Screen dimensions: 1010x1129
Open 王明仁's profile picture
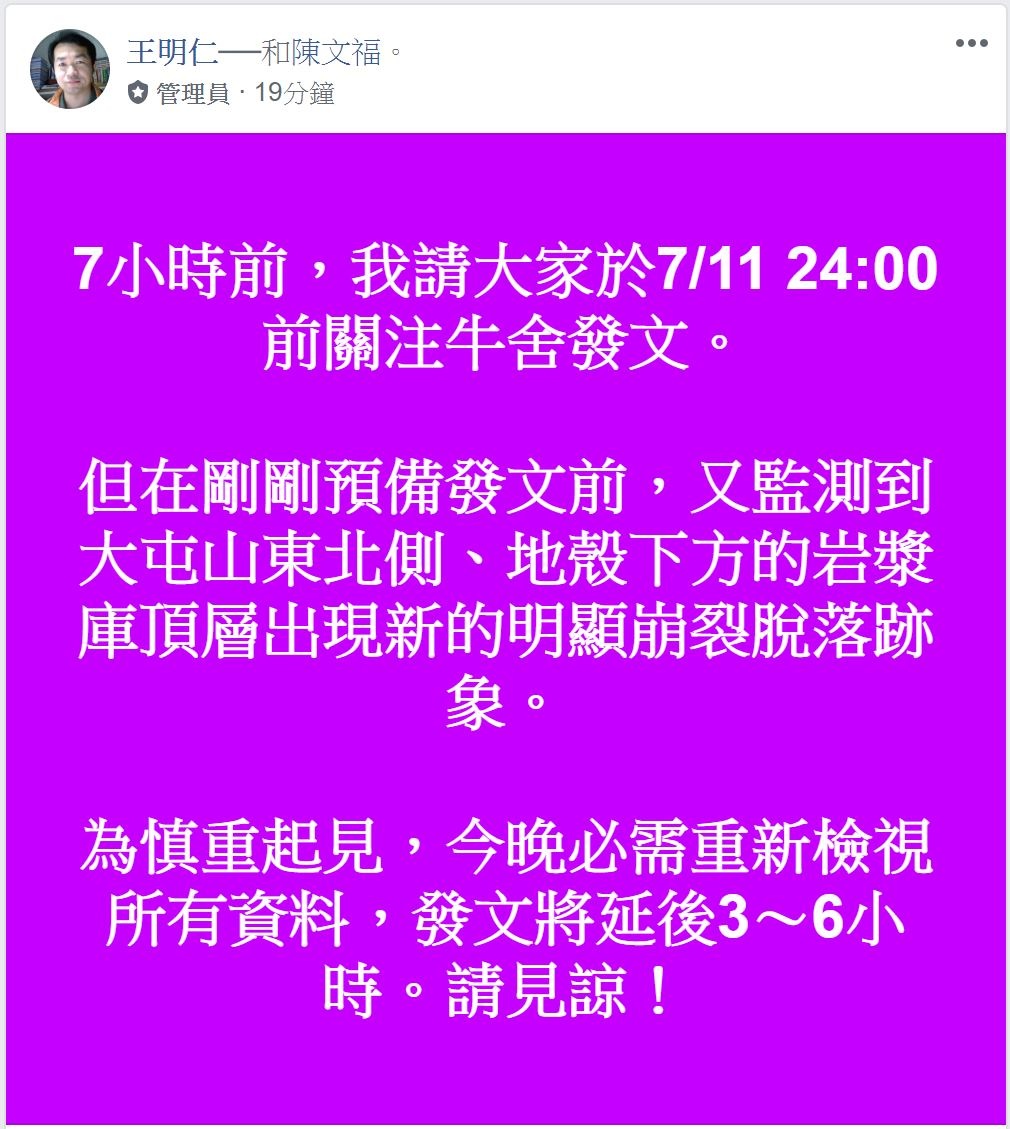point(70,69)
